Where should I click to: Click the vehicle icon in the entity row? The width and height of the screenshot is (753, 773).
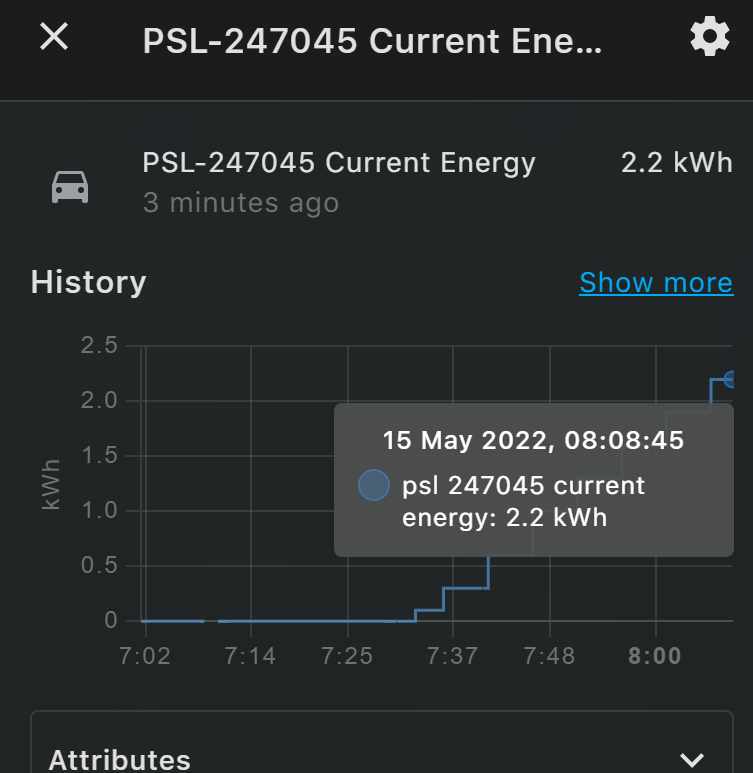coord(69,185)
